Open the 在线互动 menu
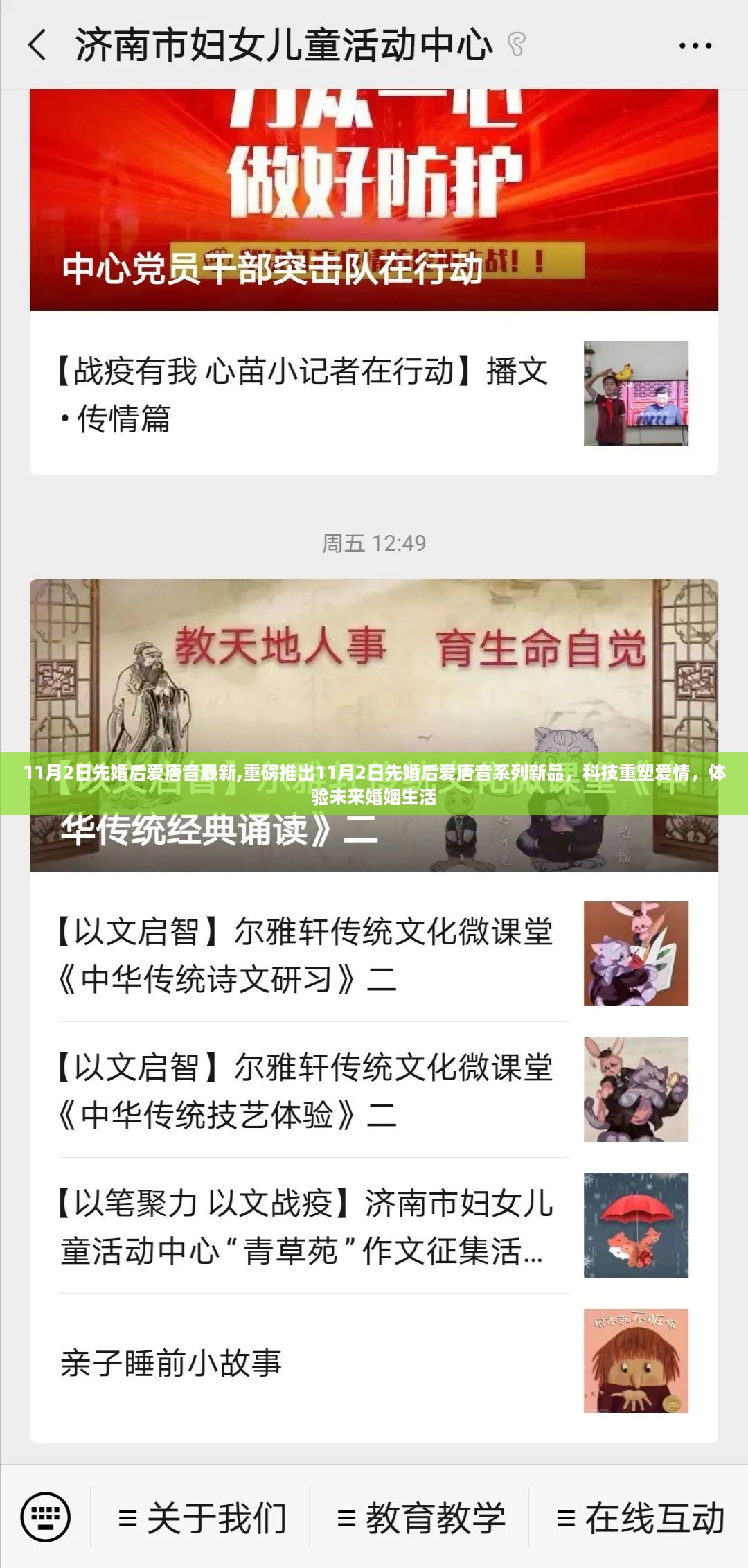This screenshot has height=1568, width=748. click(x=640, y=1518)
